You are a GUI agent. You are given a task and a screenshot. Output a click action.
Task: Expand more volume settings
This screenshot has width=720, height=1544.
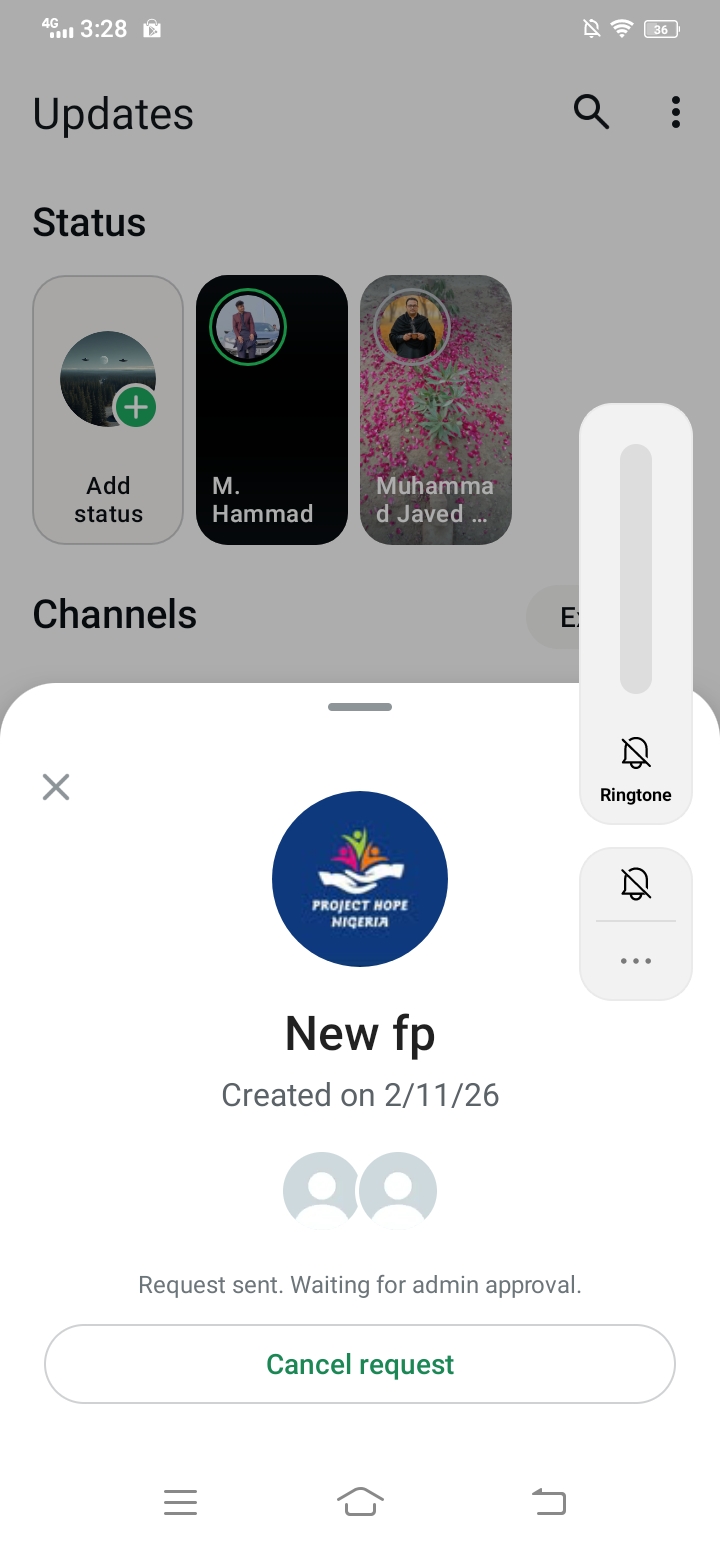click(636, 961)
